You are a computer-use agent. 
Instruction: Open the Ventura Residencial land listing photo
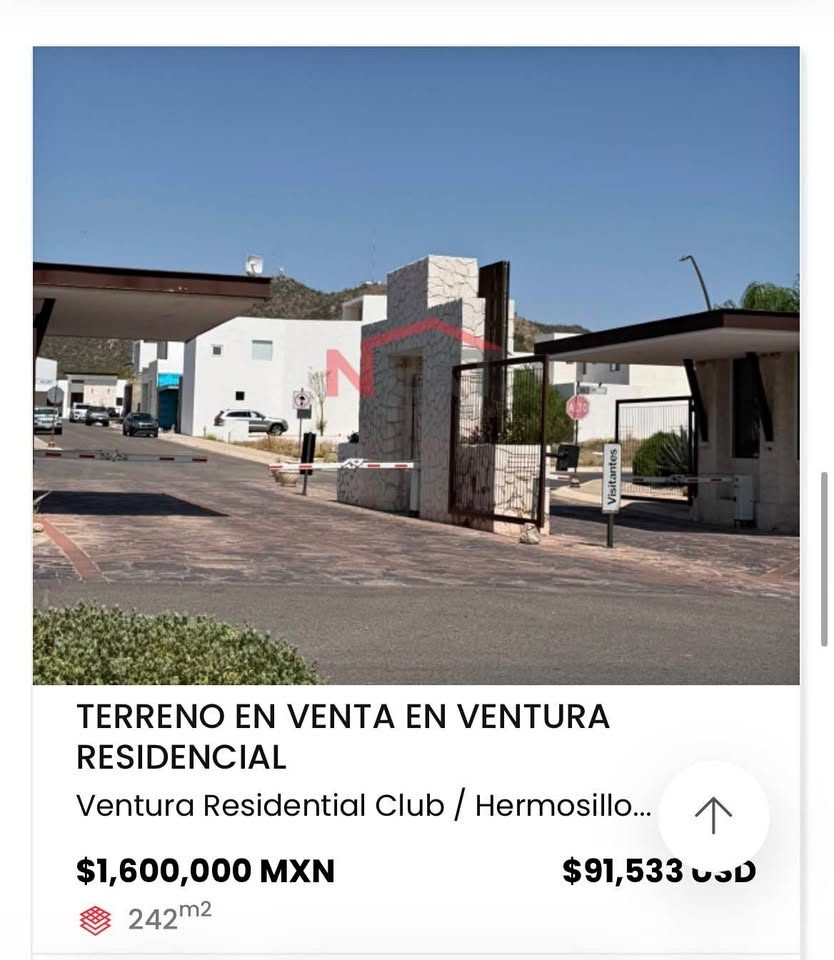click(x=416, y=366)
